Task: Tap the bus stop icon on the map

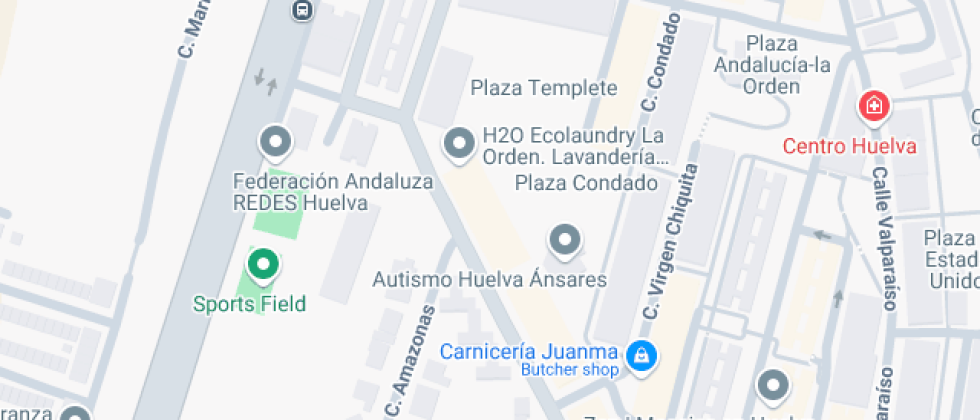Action: tap(302, 10)
